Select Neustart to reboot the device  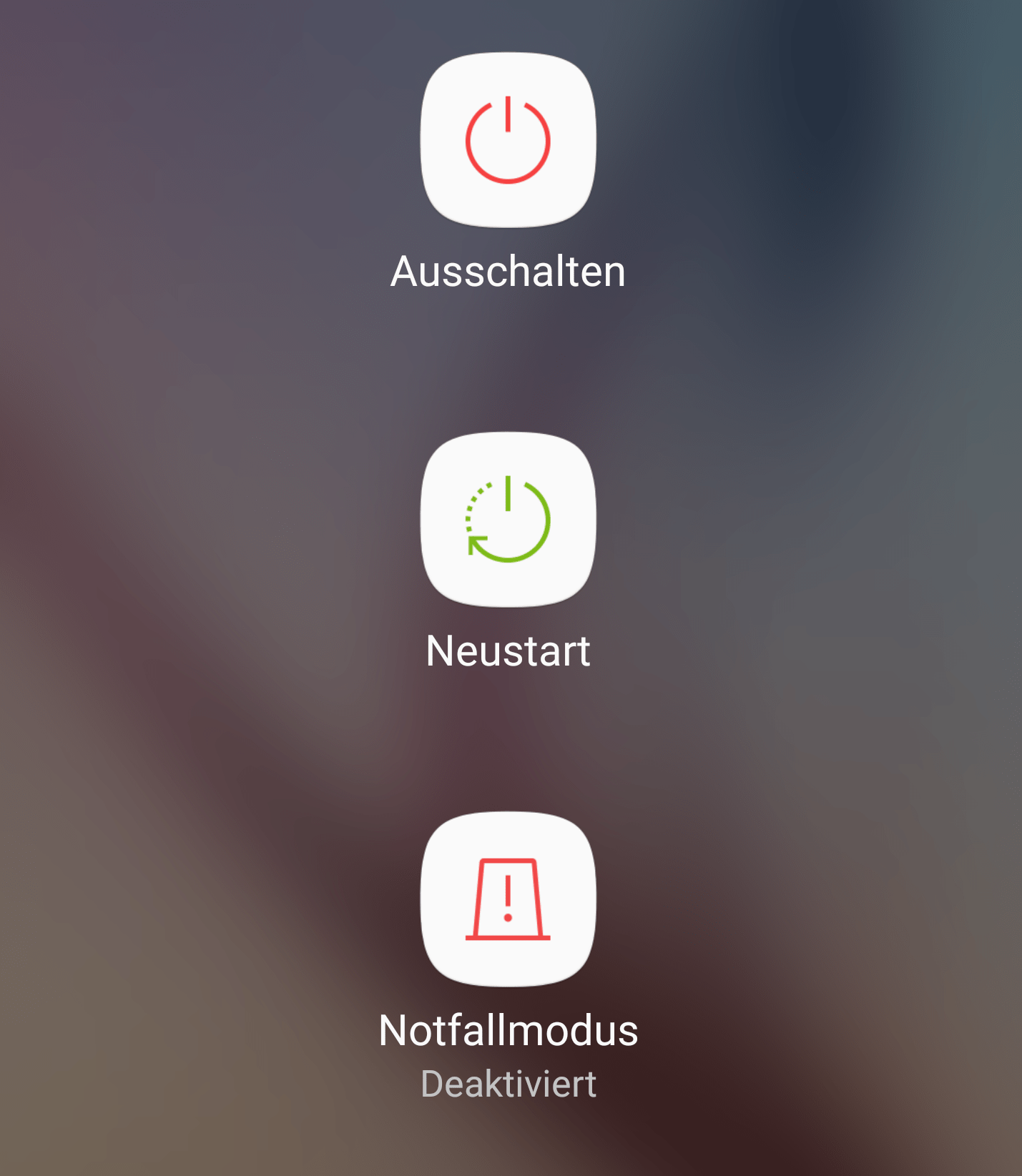[508, 520]
